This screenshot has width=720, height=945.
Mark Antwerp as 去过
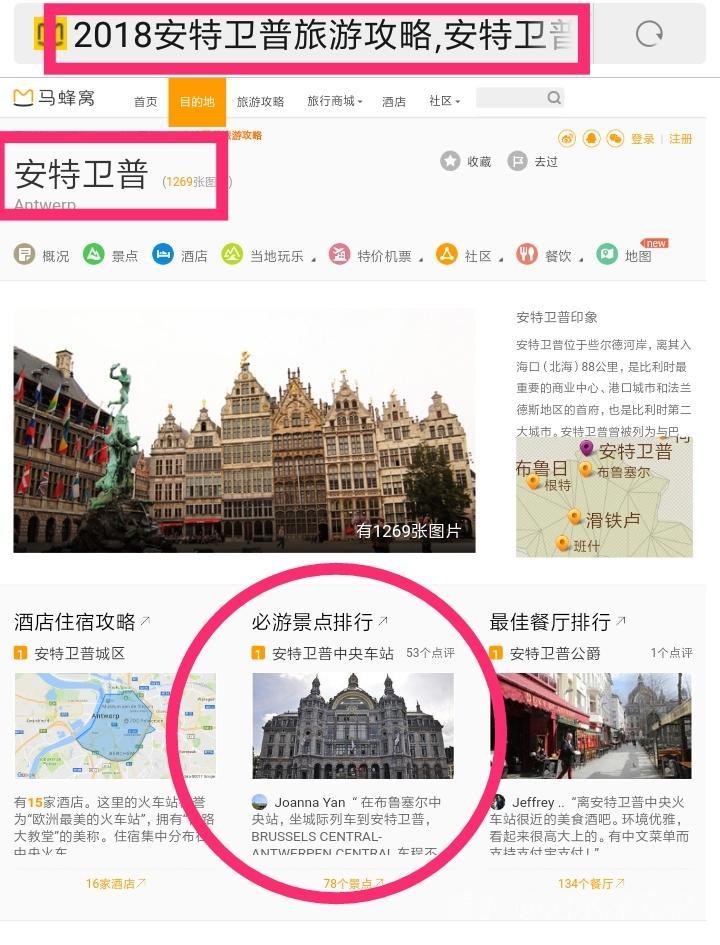(533, 161)
